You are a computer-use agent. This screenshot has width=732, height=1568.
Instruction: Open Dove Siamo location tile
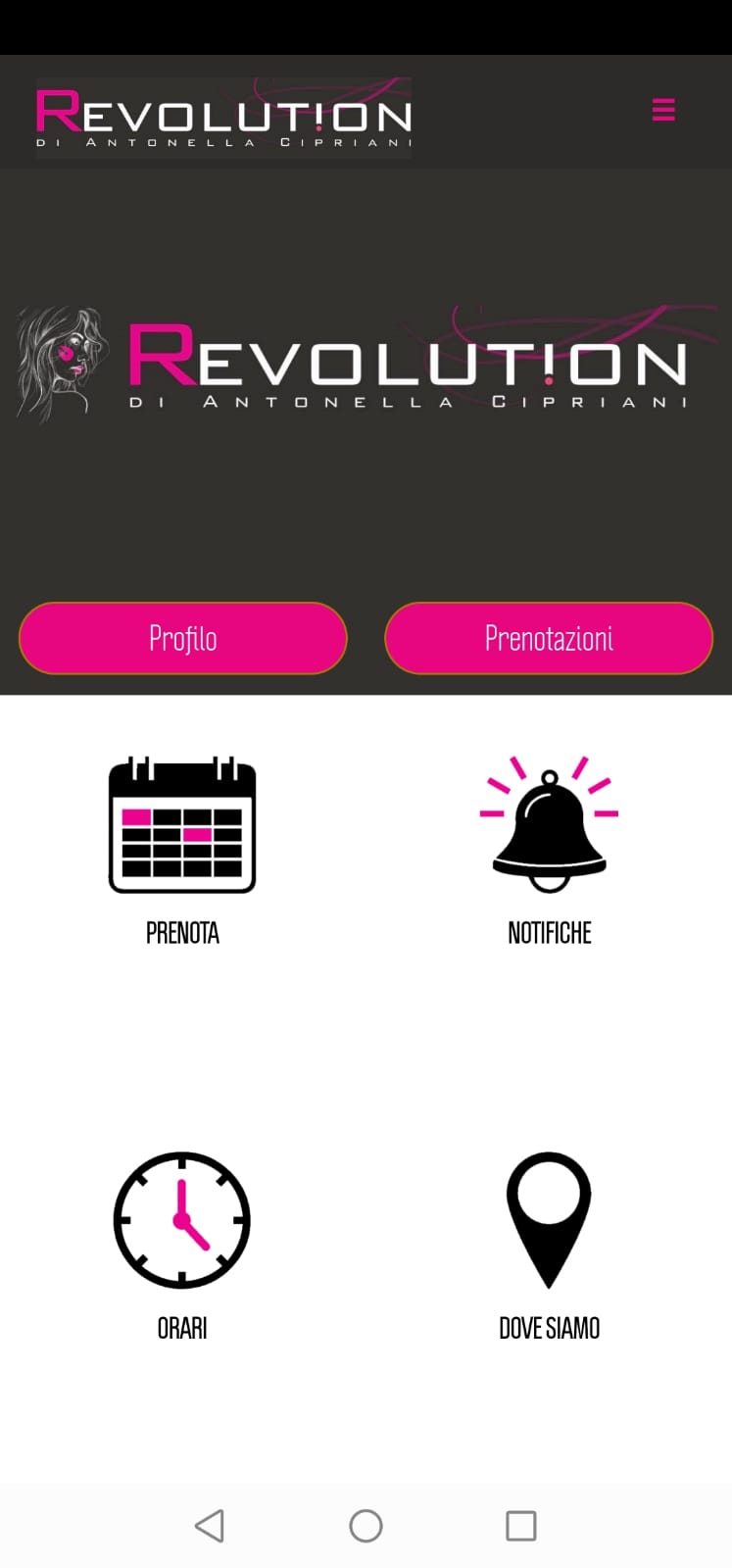click(549, 1247)
